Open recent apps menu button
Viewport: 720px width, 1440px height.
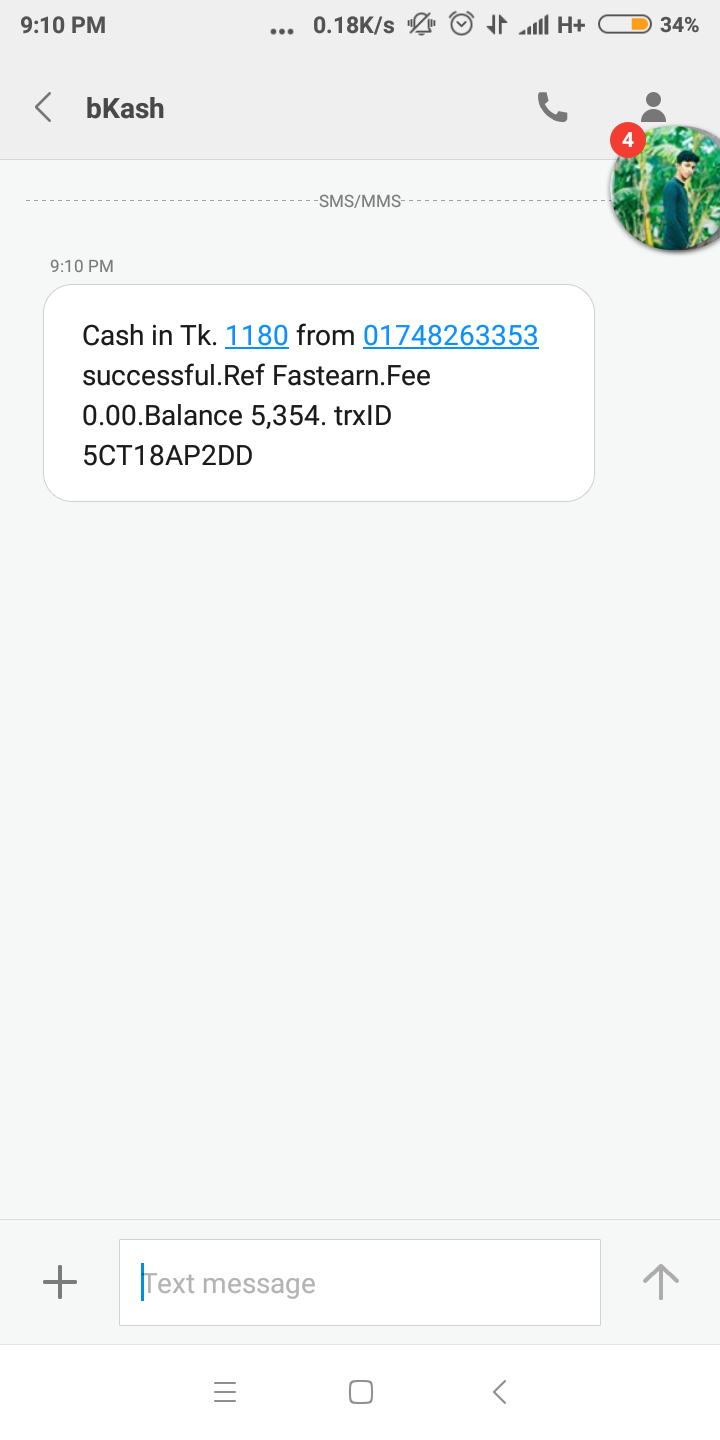pyautogui.click(x=225, y=1392)
